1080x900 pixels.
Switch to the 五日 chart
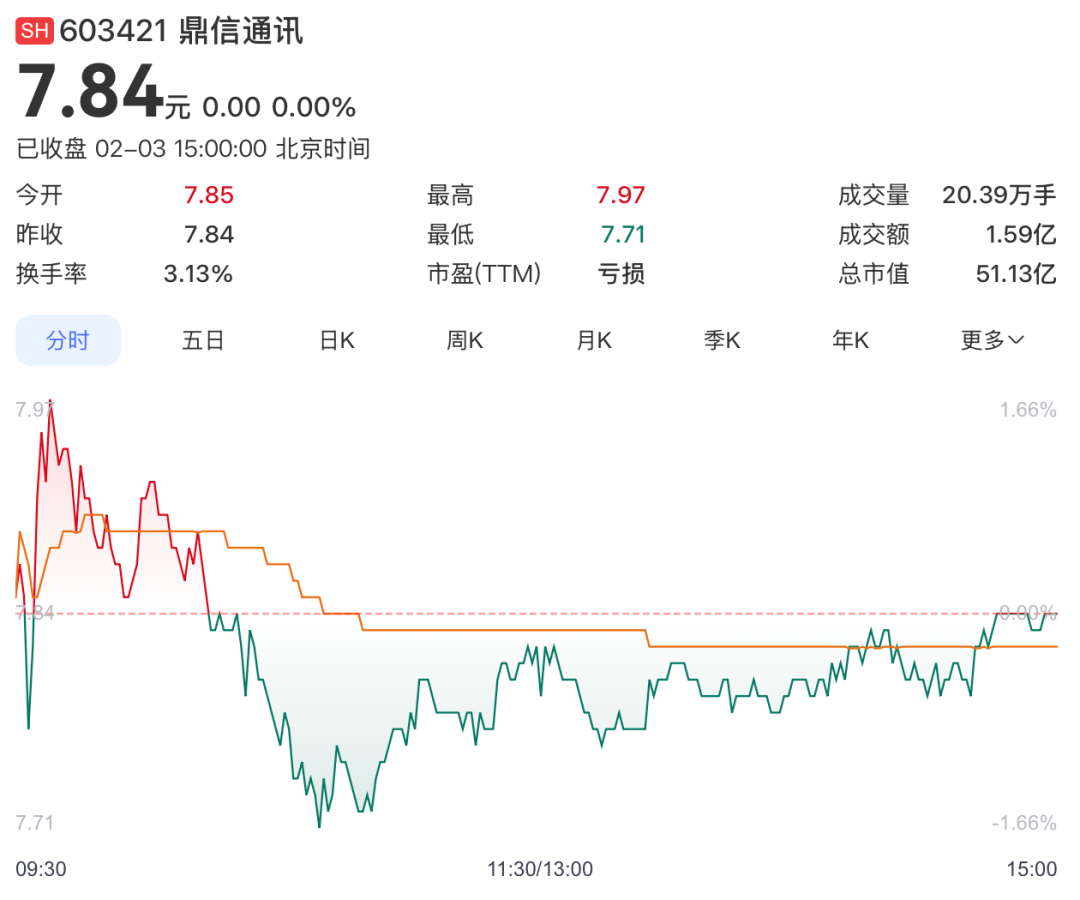pyautogui.click(x=203, y=341)
